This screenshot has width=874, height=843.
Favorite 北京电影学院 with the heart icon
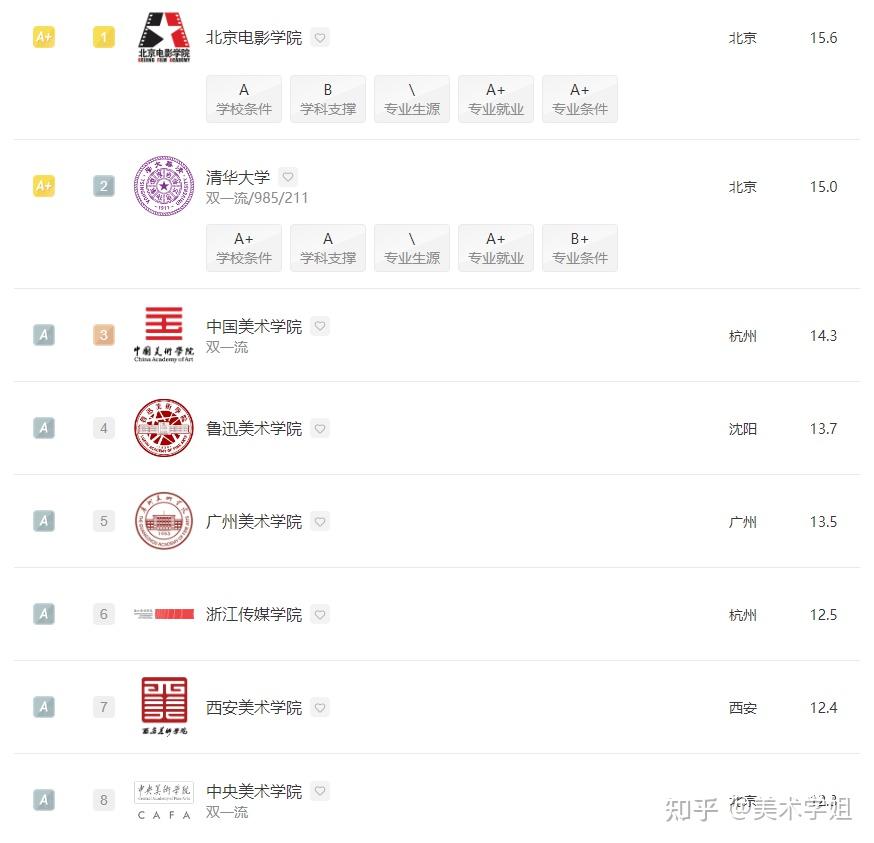click(x=320, y=38)
